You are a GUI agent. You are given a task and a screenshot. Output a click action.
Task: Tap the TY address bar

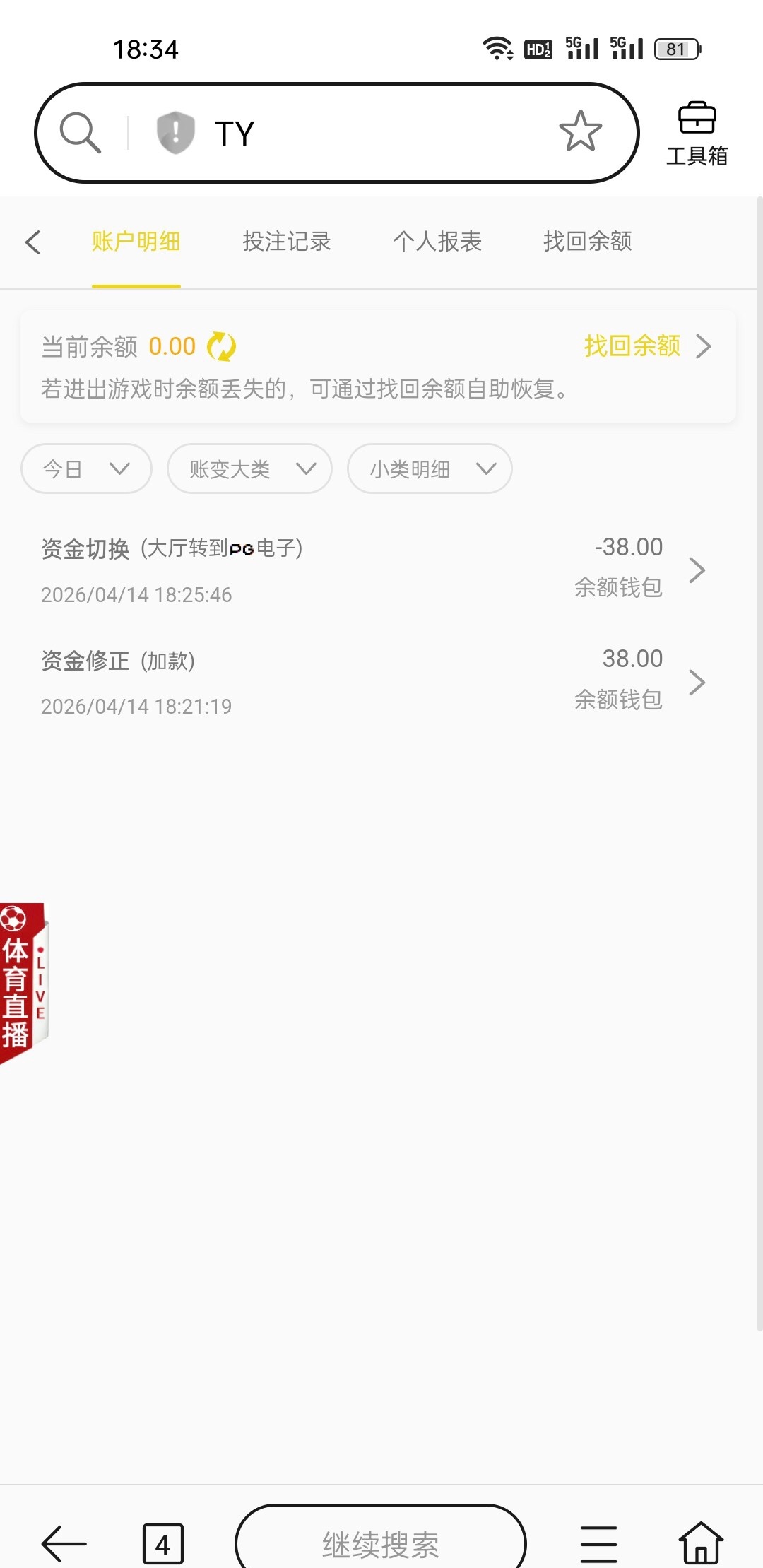367,133
